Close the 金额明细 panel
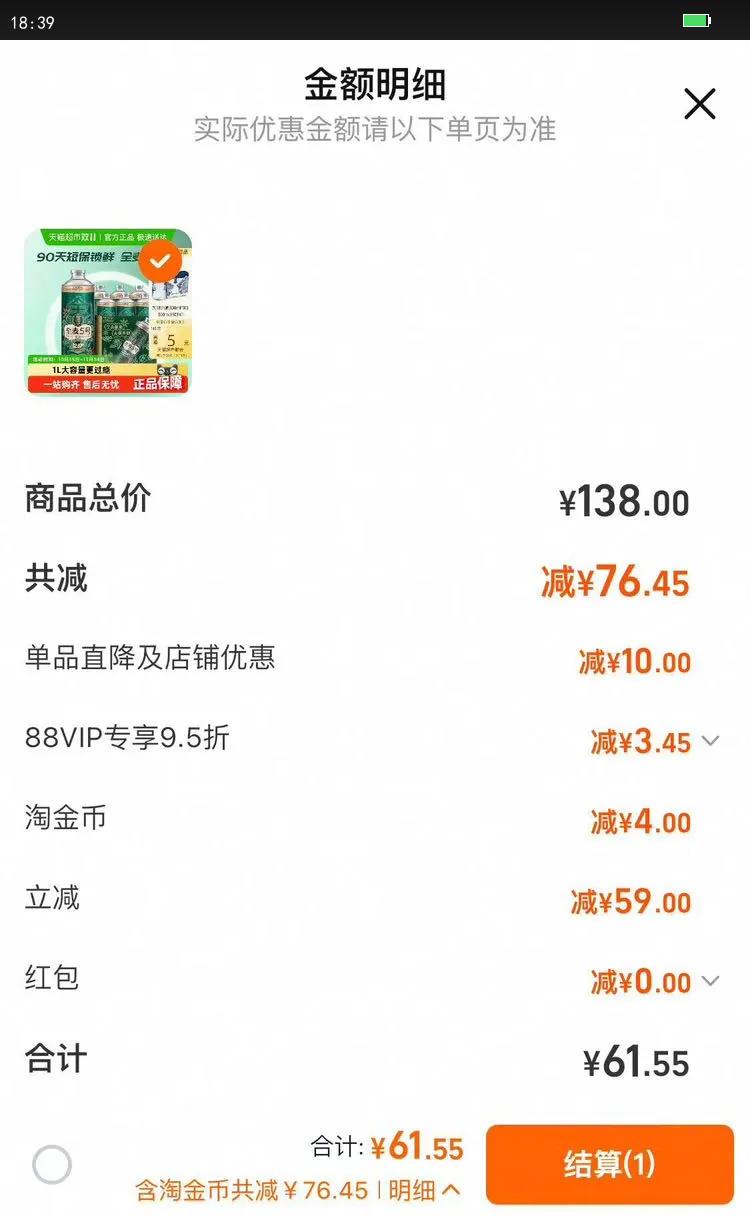750x1216 pixels. point(699,104)
